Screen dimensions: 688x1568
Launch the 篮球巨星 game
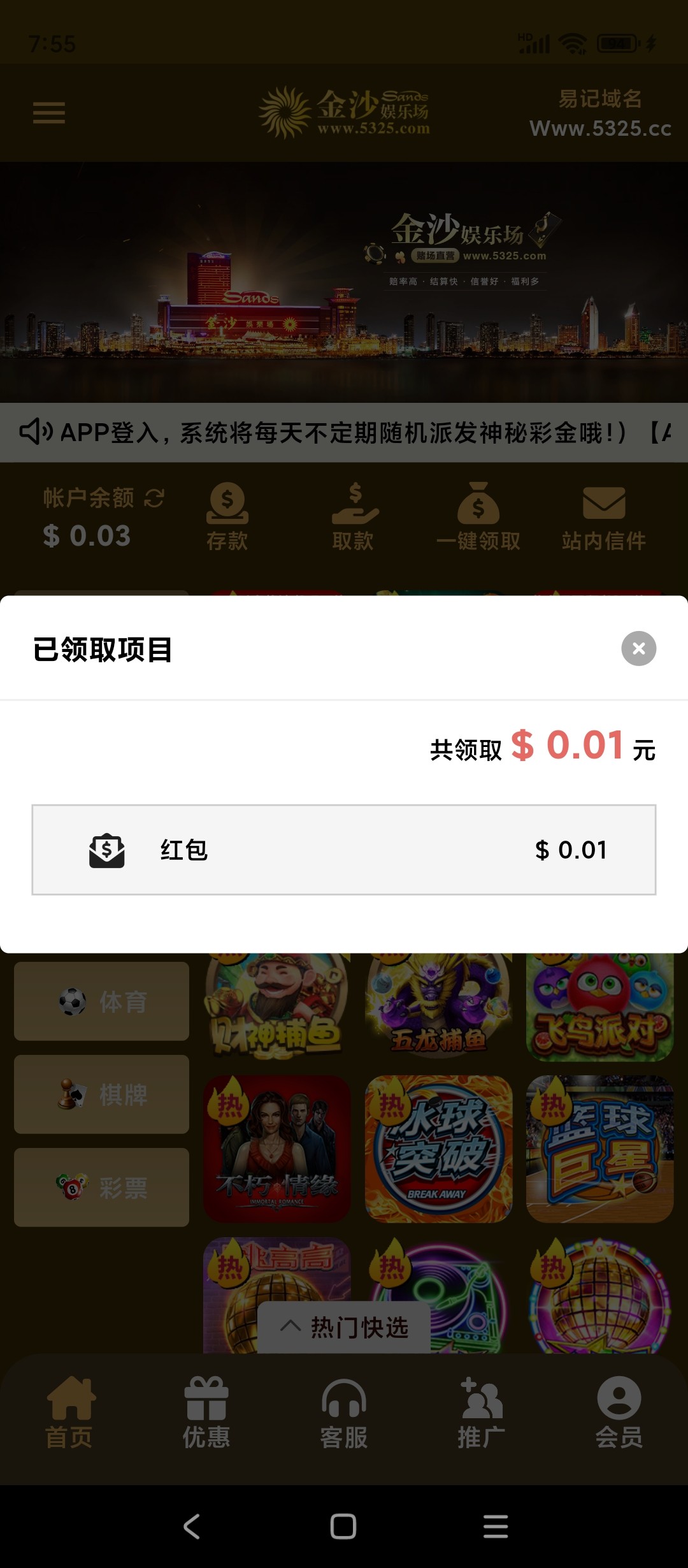pyautogui.click(x=599, y=1149)
